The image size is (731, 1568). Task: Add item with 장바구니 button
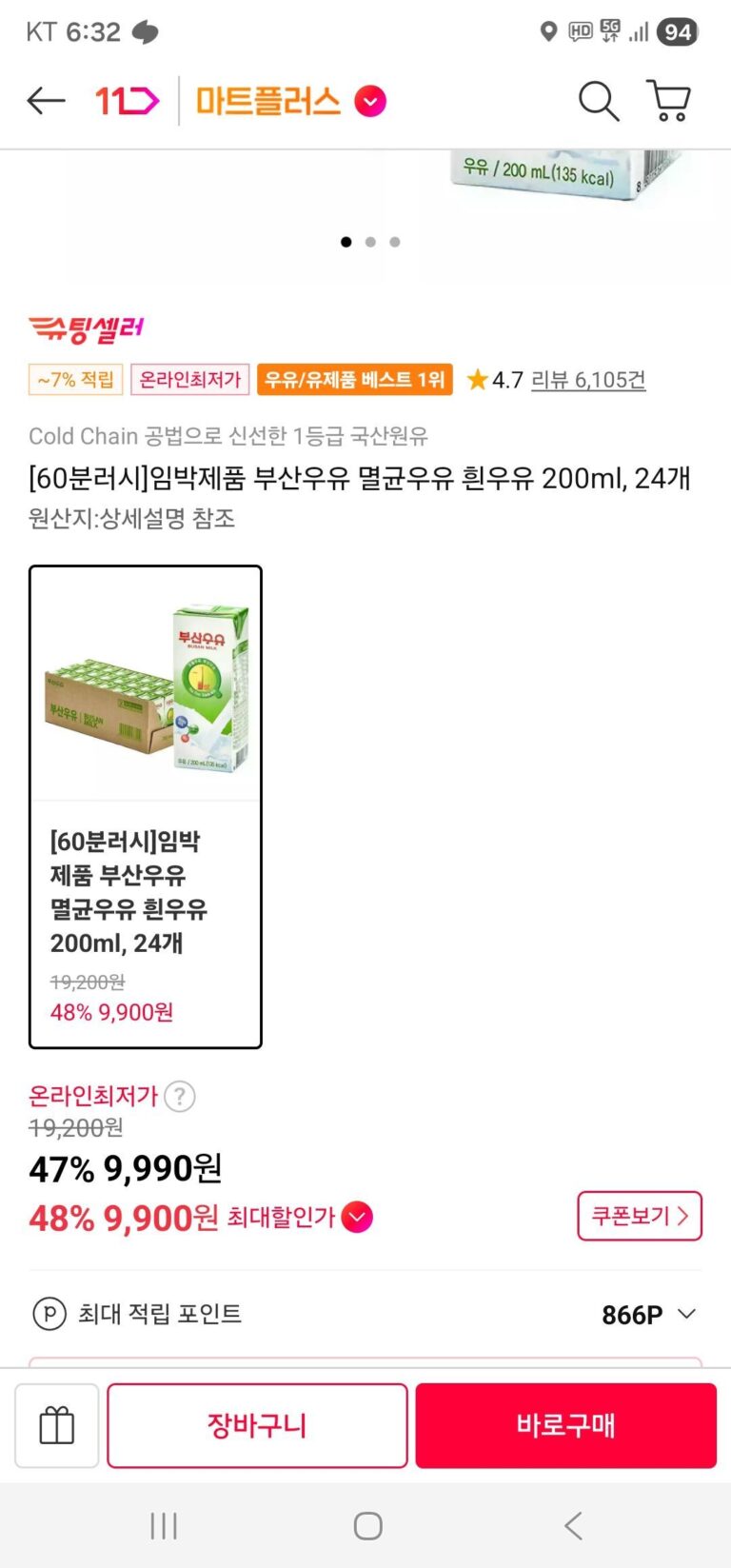tap(257, 1425)
